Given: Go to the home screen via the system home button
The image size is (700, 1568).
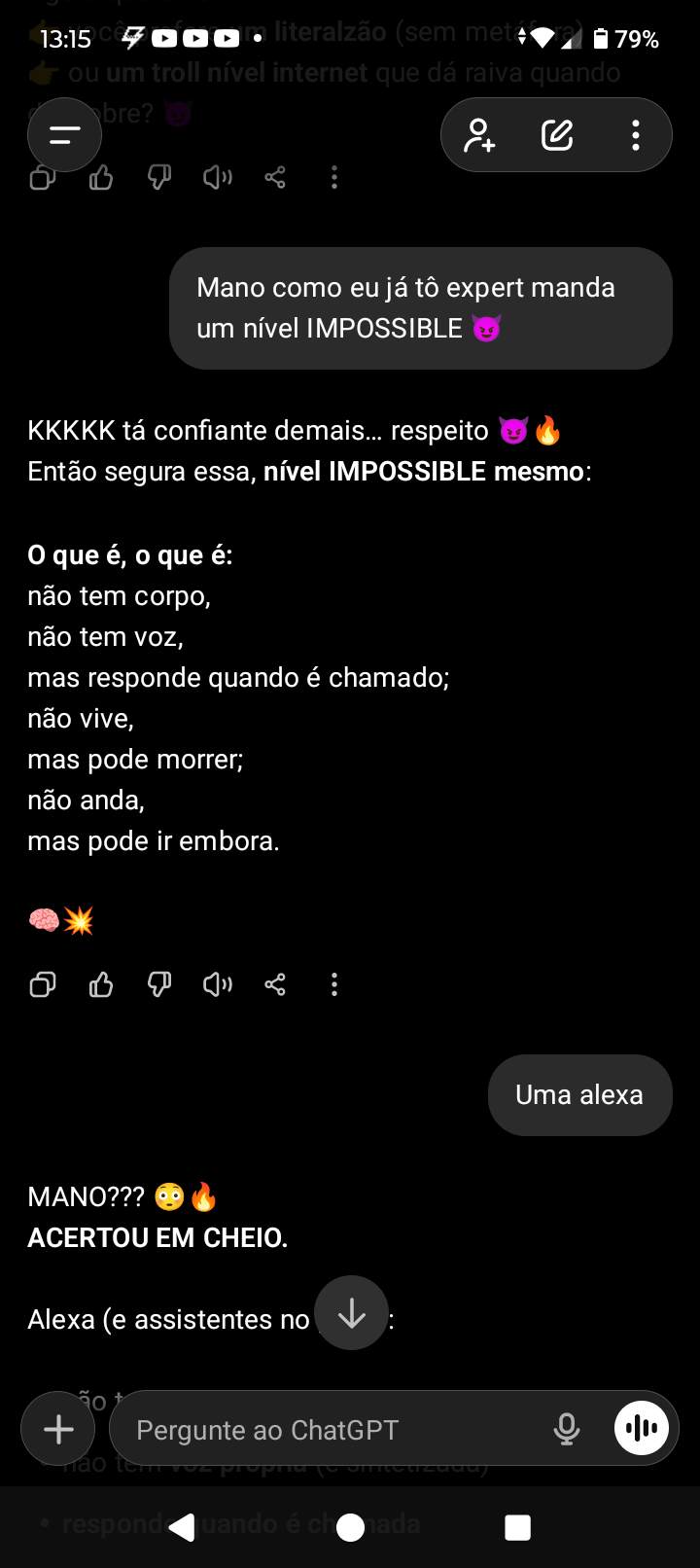Looking at the screenshot, I should tap(350, 1528).
